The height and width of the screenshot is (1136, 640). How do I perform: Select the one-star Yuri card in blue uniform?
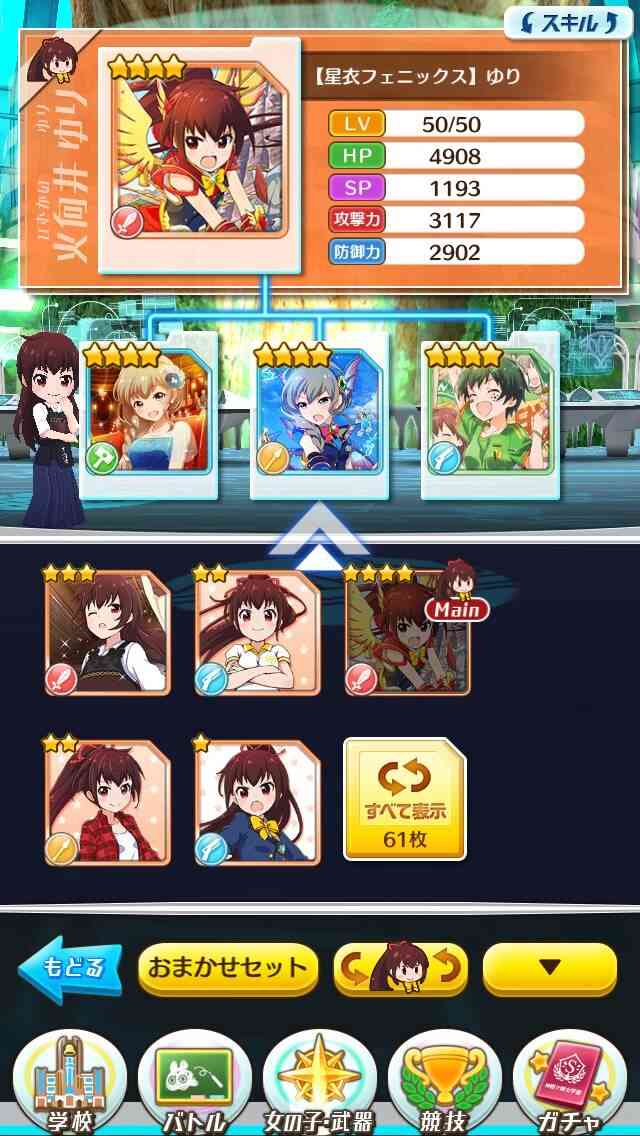coord(257,801)
